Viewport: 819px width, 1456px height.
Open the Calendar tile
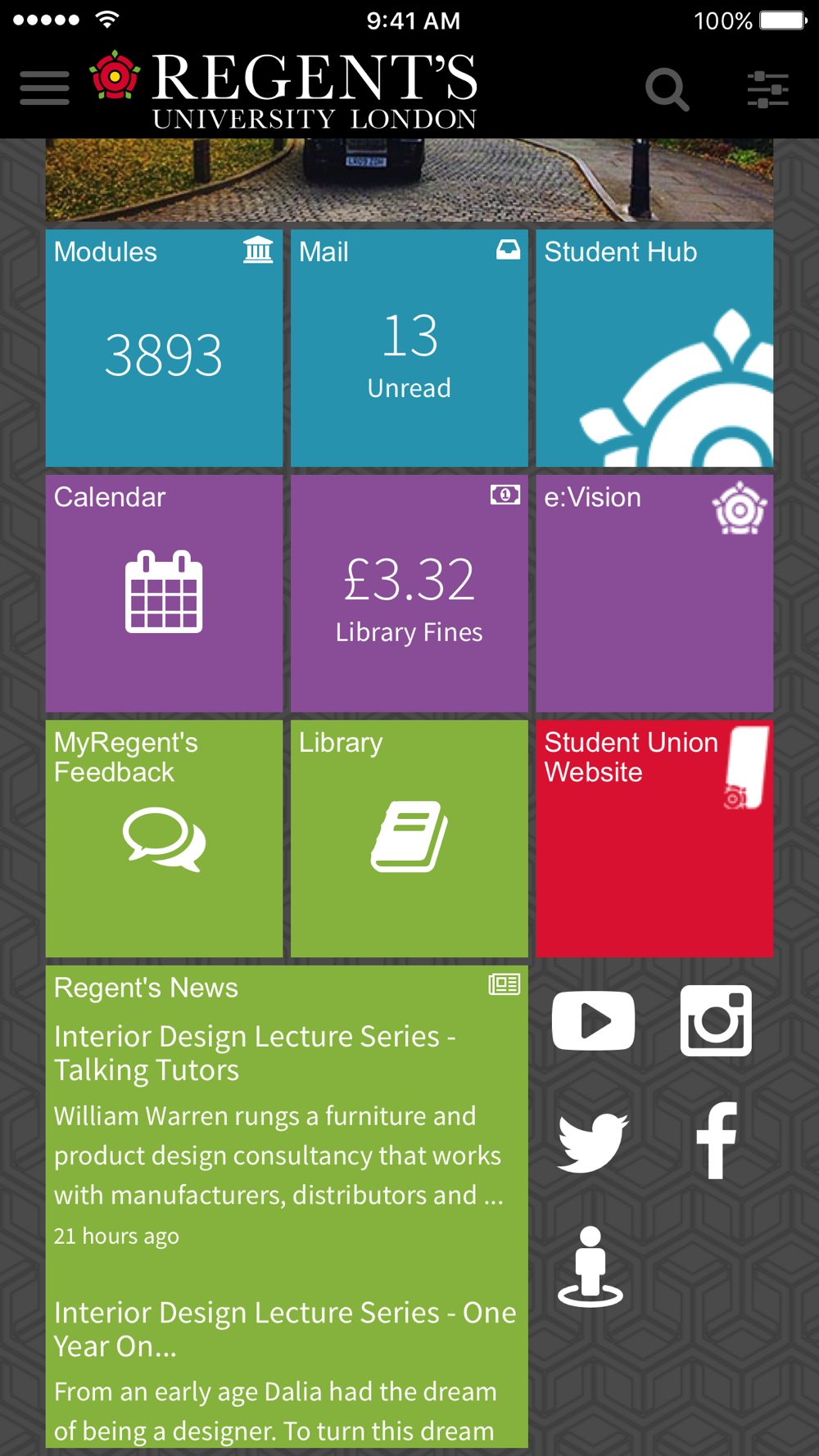(164, 593)
